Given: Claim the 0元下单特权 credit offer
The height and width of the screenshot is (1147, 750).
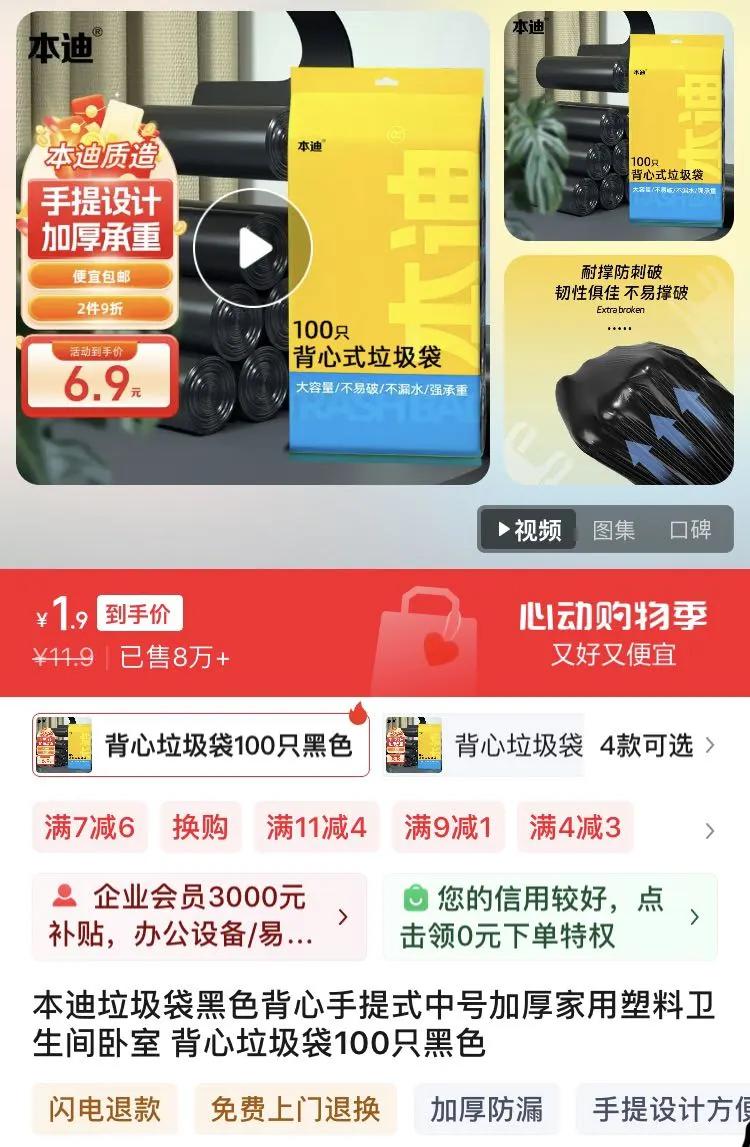Looking at the screenshot, I should [550, 917].
